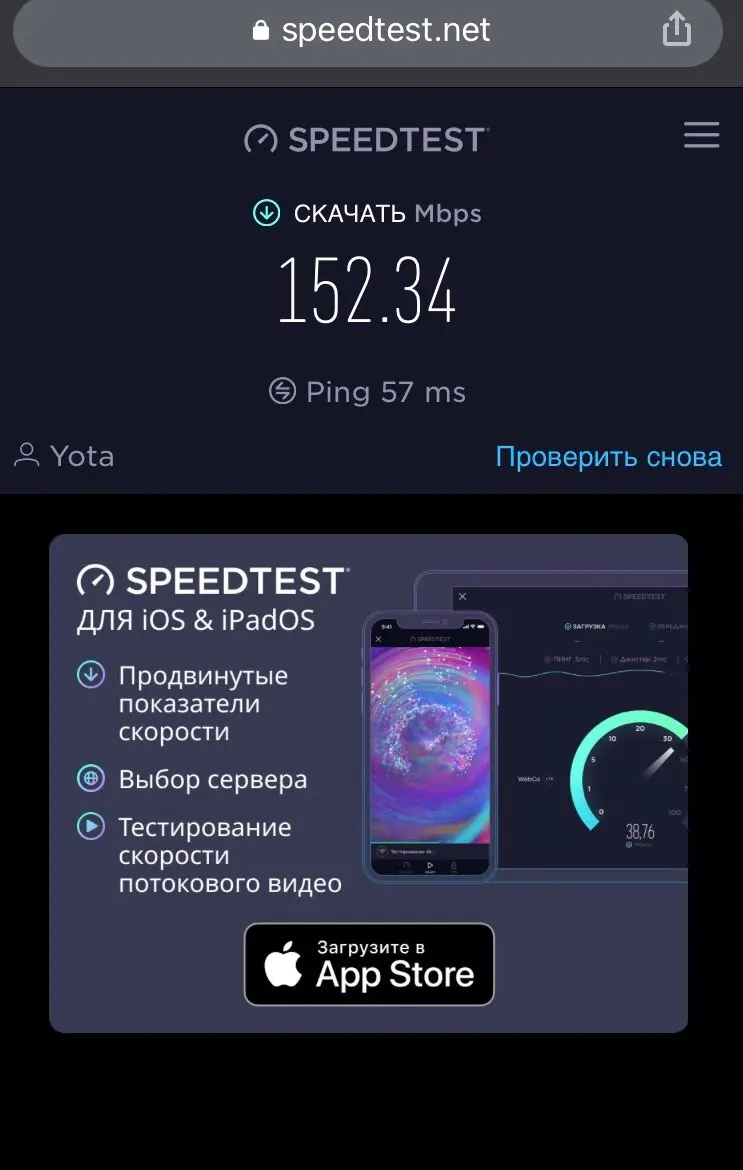Share this page from the browser
The width and height of the screenshot is (743, 1170).
pyautogui.click(x=677, y=29)
